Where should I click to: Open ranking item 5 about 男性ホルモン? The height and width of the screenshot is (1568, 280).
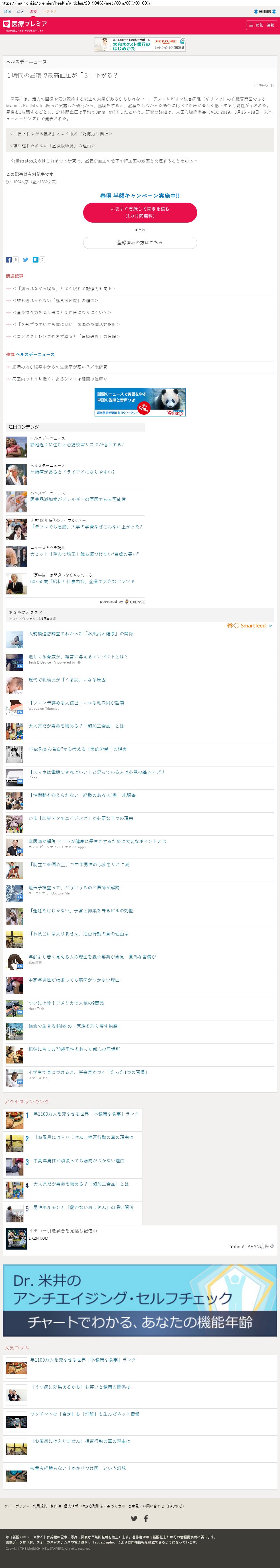[83, 1208]
